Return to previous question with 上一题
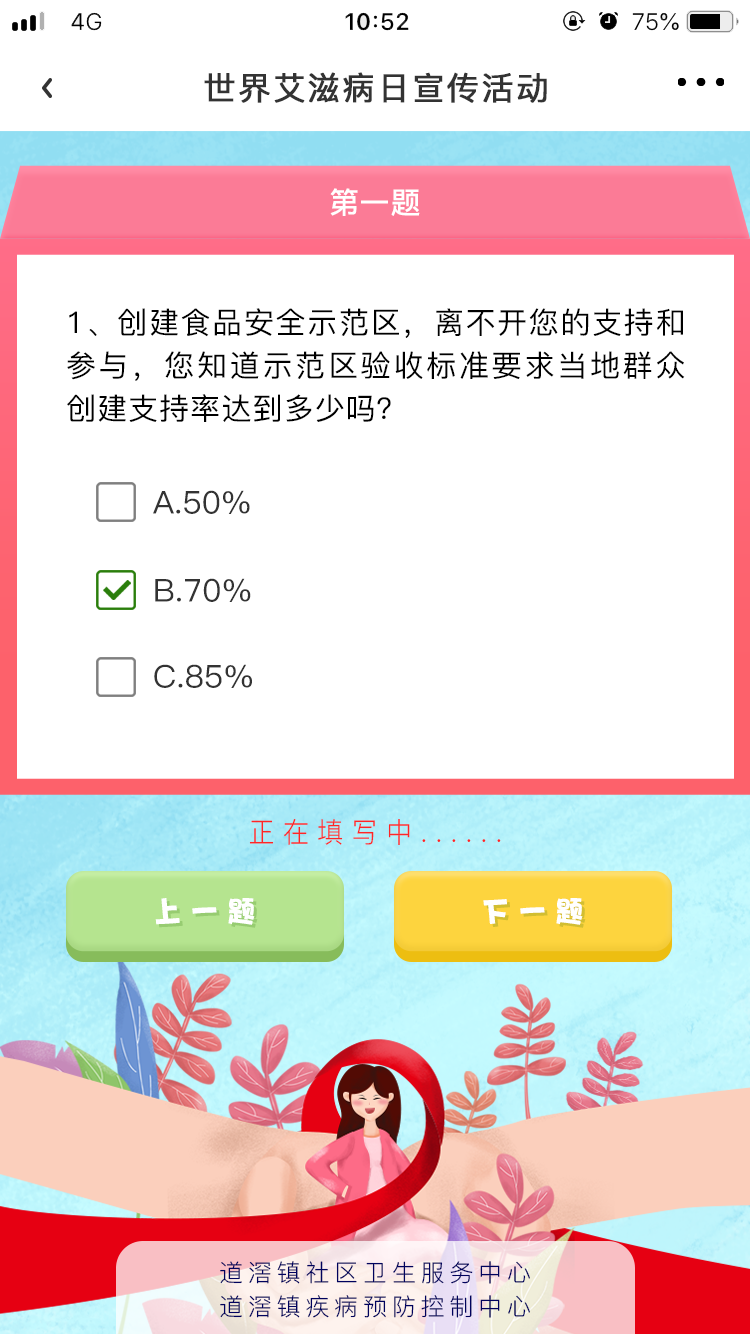Viewport: 750px width, 1334px height. (205, 913)
